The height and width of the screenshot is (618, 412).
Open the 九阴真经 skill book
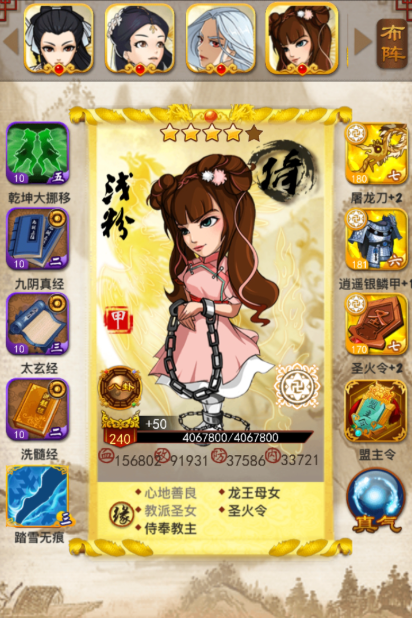click(x=37, y=239)
